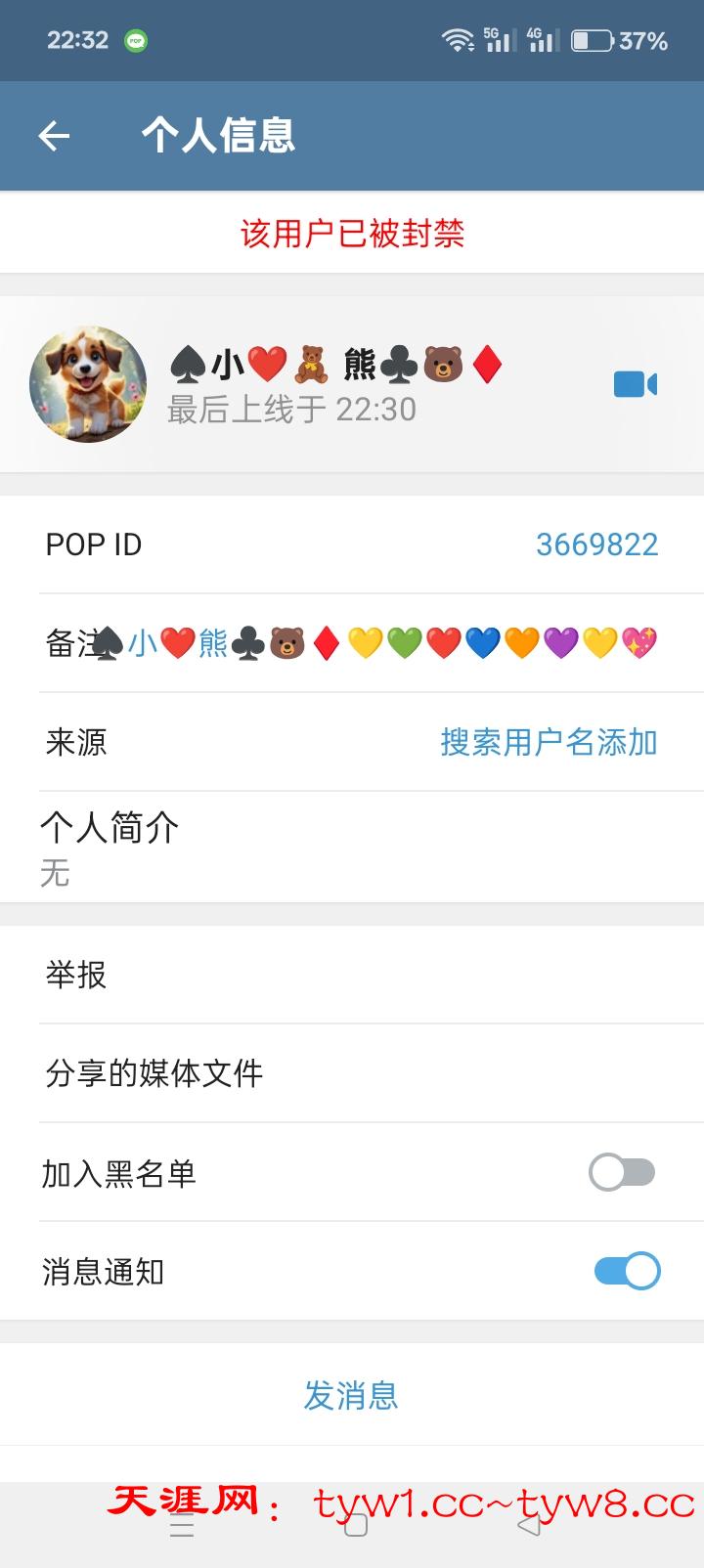This screenshot has height=1568, width=704.
Task: Tap the POP ID number 3669822
Action: pos(596,544)
